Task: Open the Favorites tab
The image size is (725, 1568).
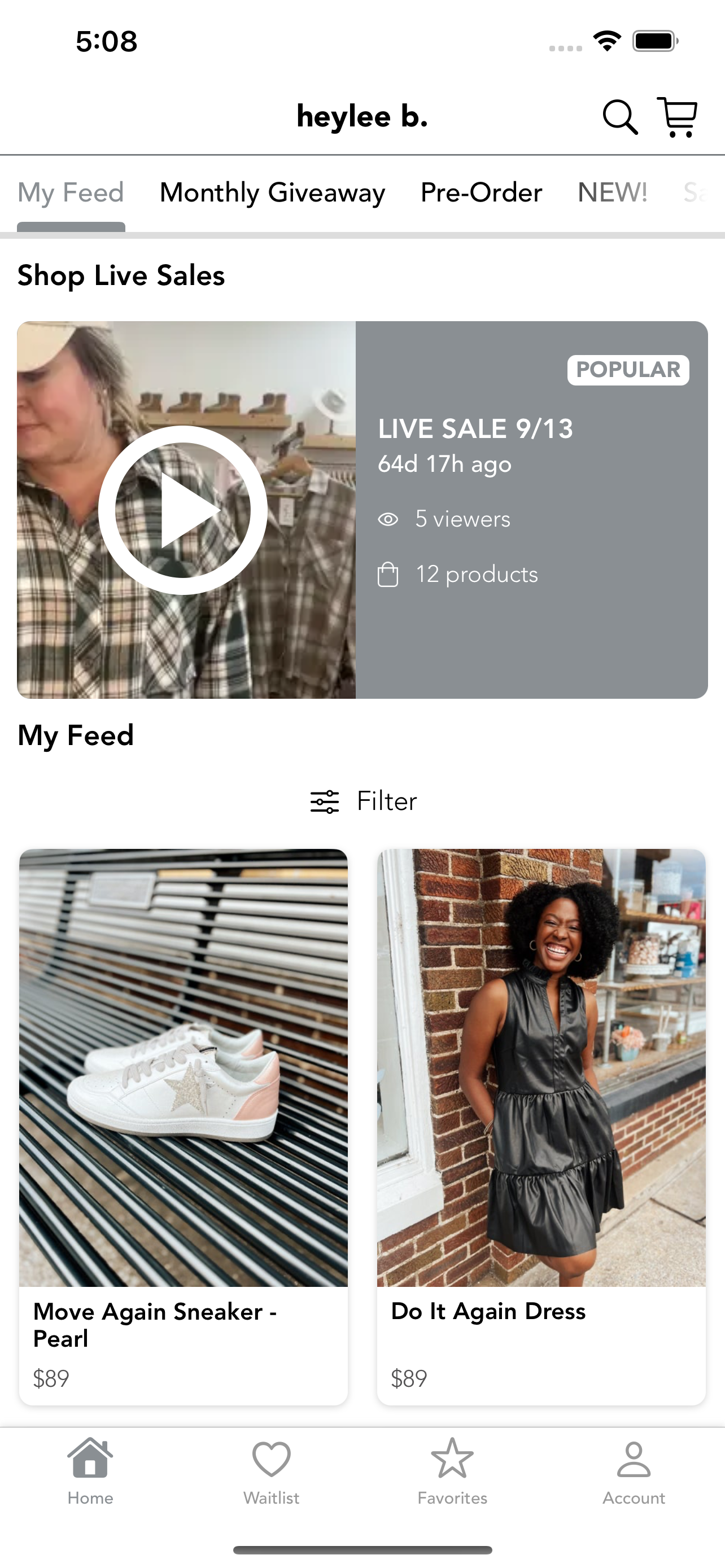Action: point(452,1470)
